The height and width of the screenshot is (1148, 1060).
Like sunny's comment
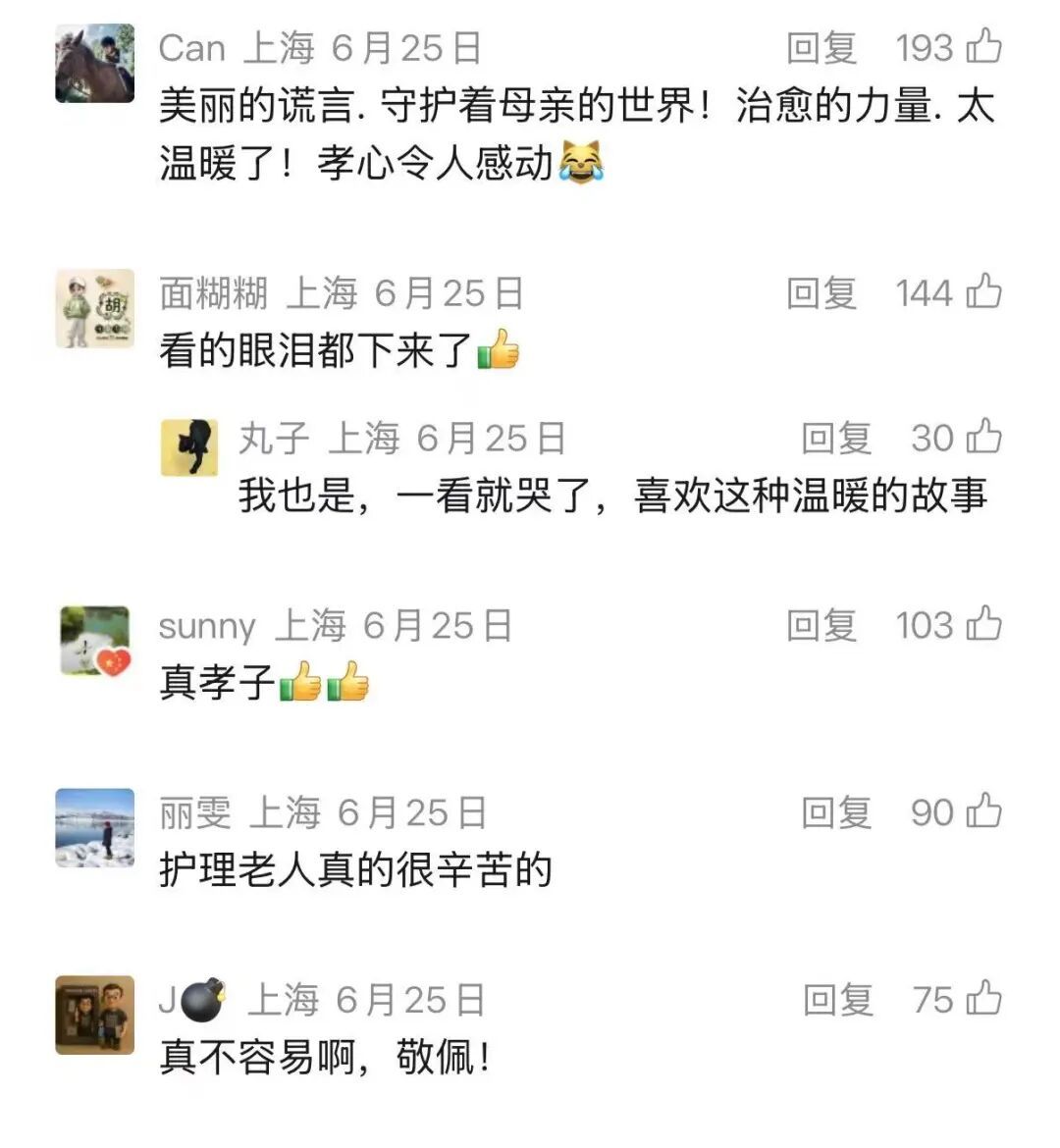point(983,624)
